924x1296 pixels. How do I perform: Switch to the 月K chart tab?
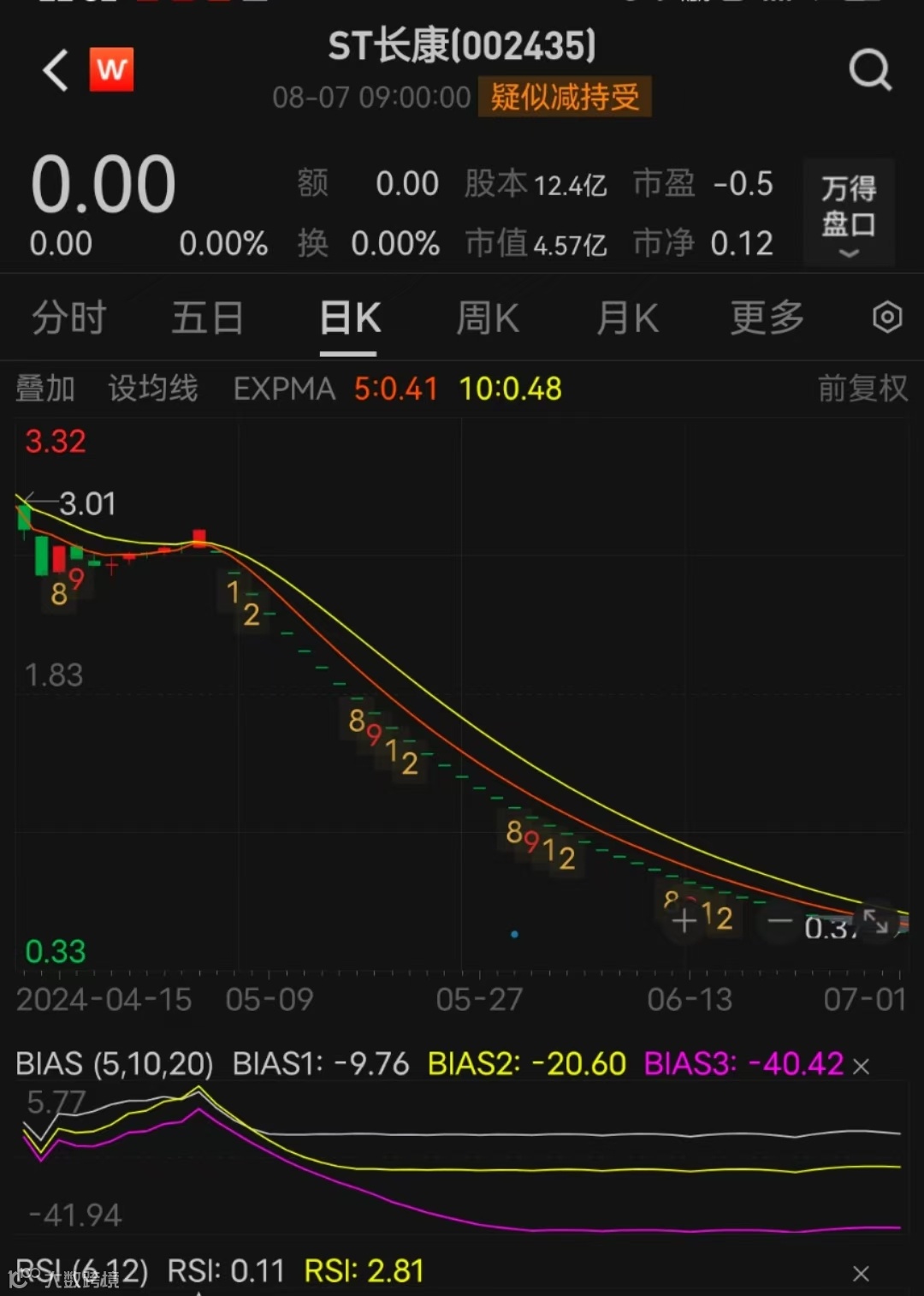(x=627, y=318)
